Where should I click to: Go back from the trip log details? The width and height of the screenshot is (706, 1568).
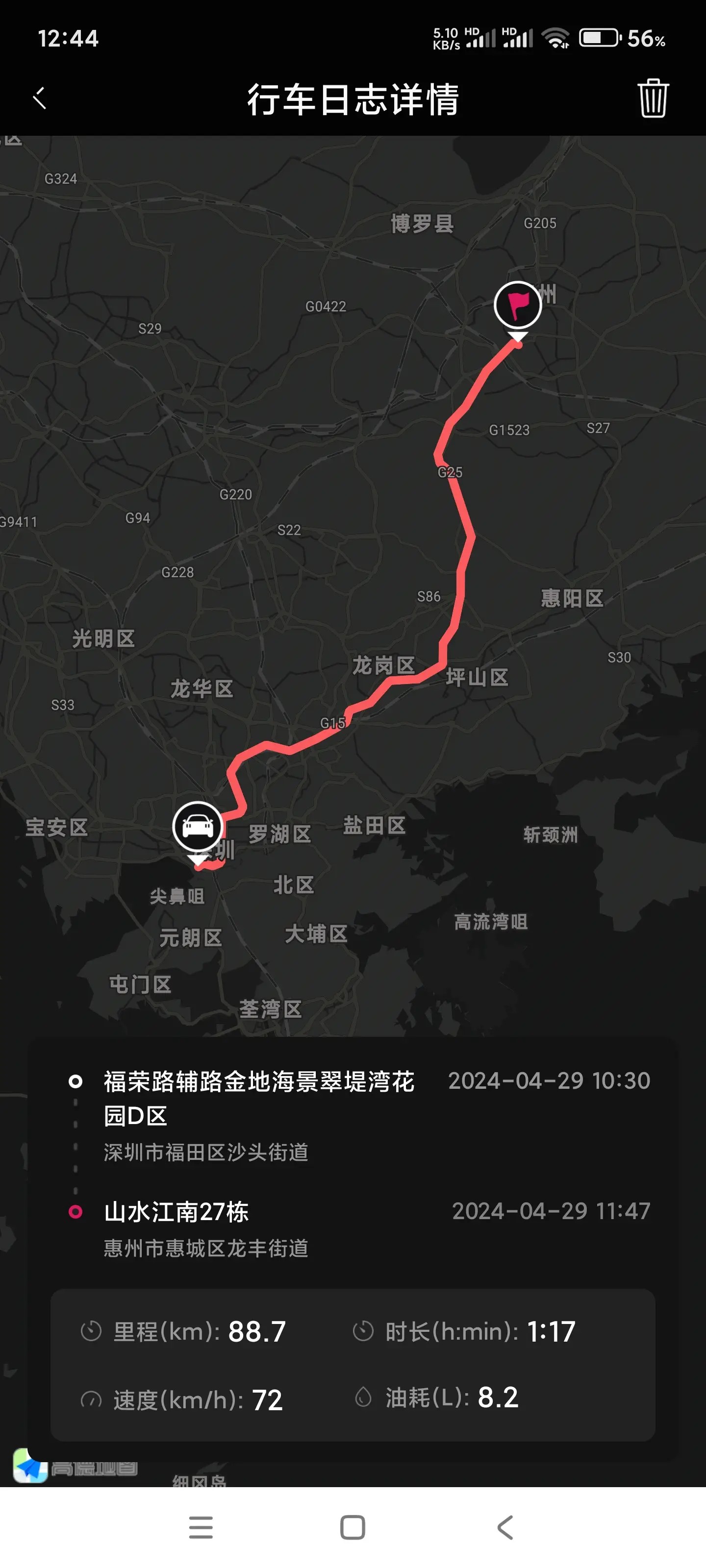tap(40, 98)
